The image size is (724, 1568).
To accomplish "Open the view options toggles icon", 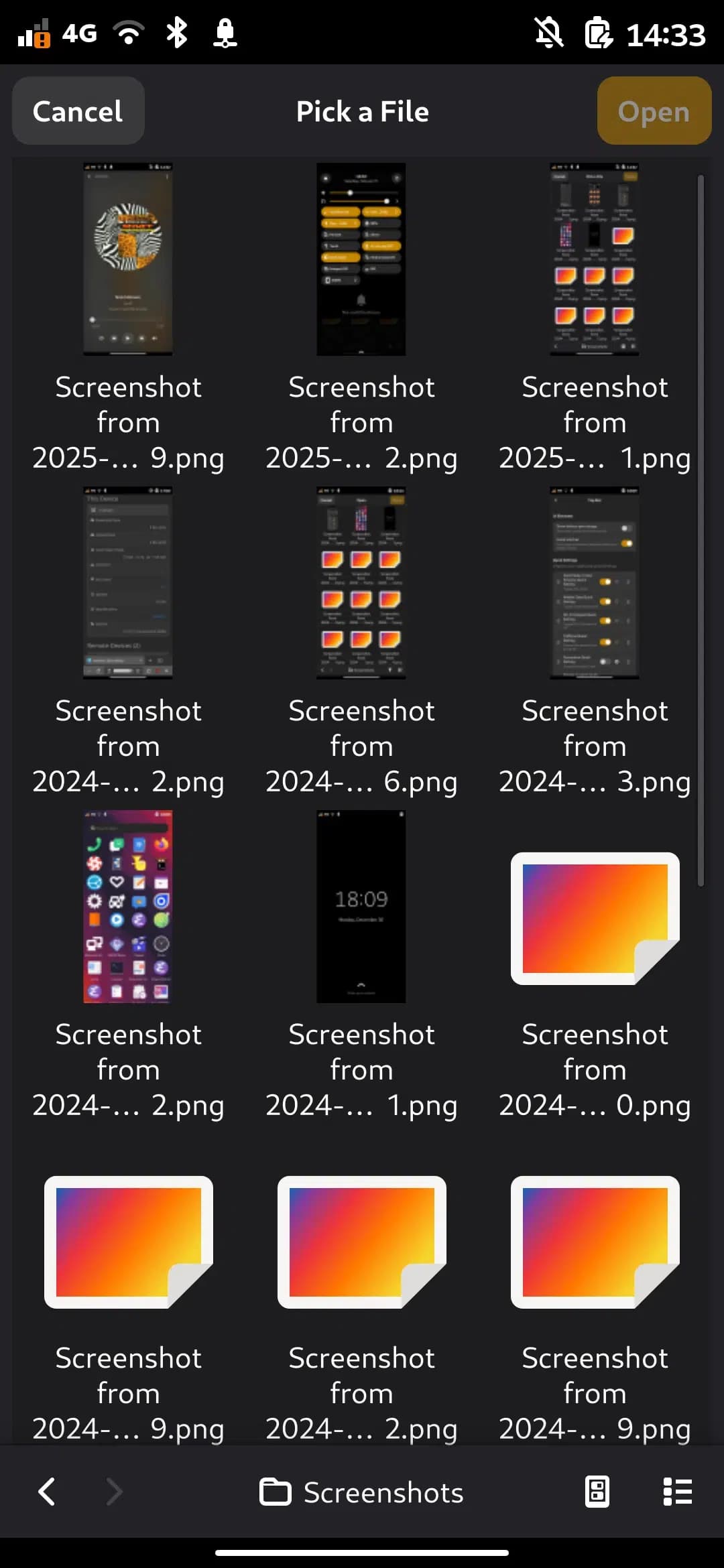I will [597, 1492].
